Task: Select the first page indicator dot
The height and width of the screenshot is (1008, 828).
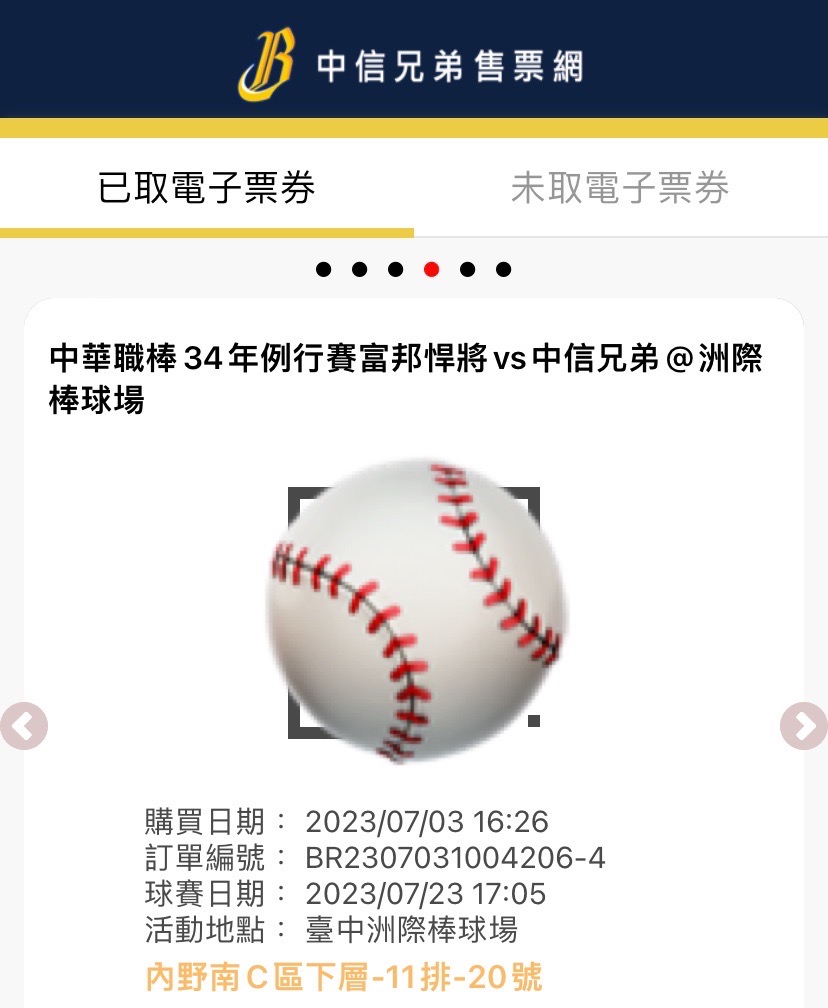Action: coord(323,269)
